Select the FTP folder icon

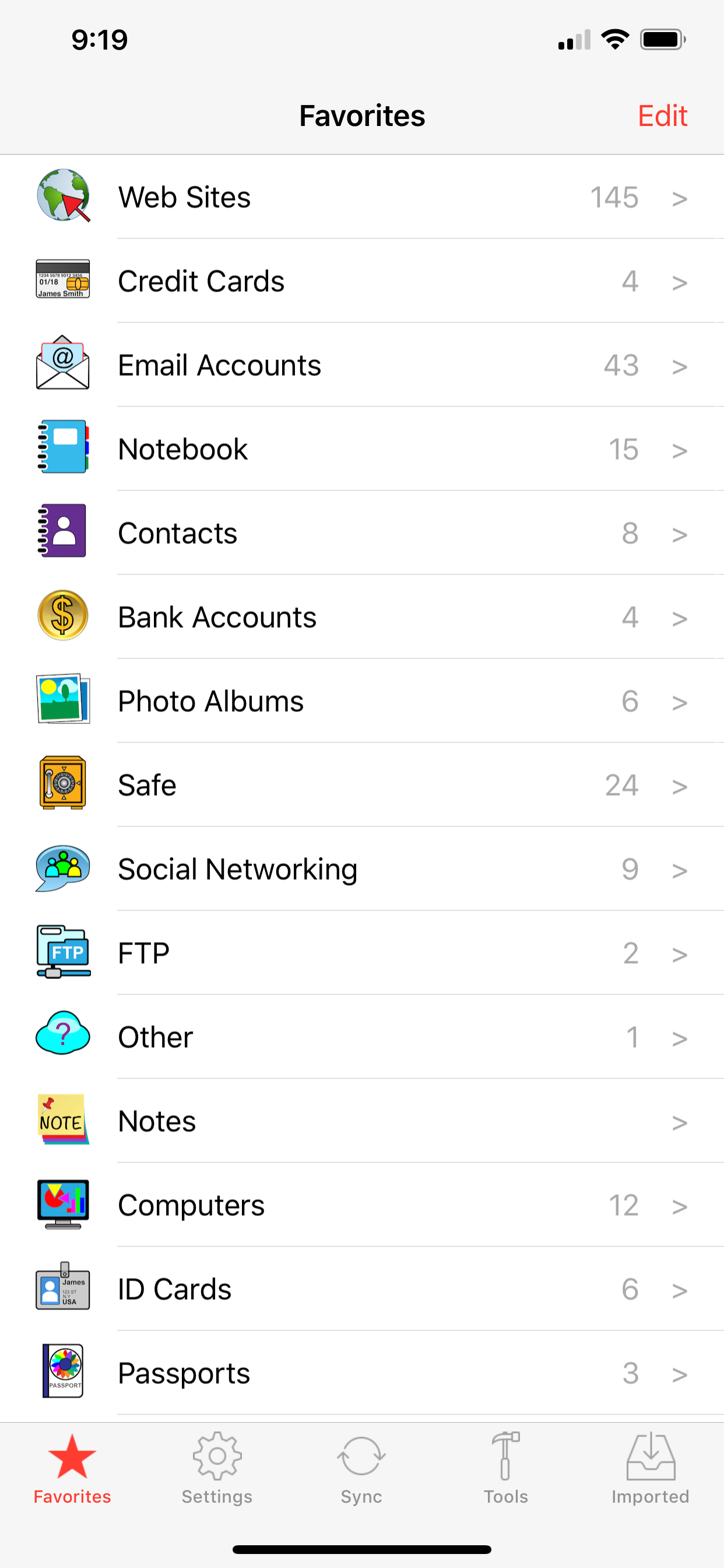click(x=63, y=952)
